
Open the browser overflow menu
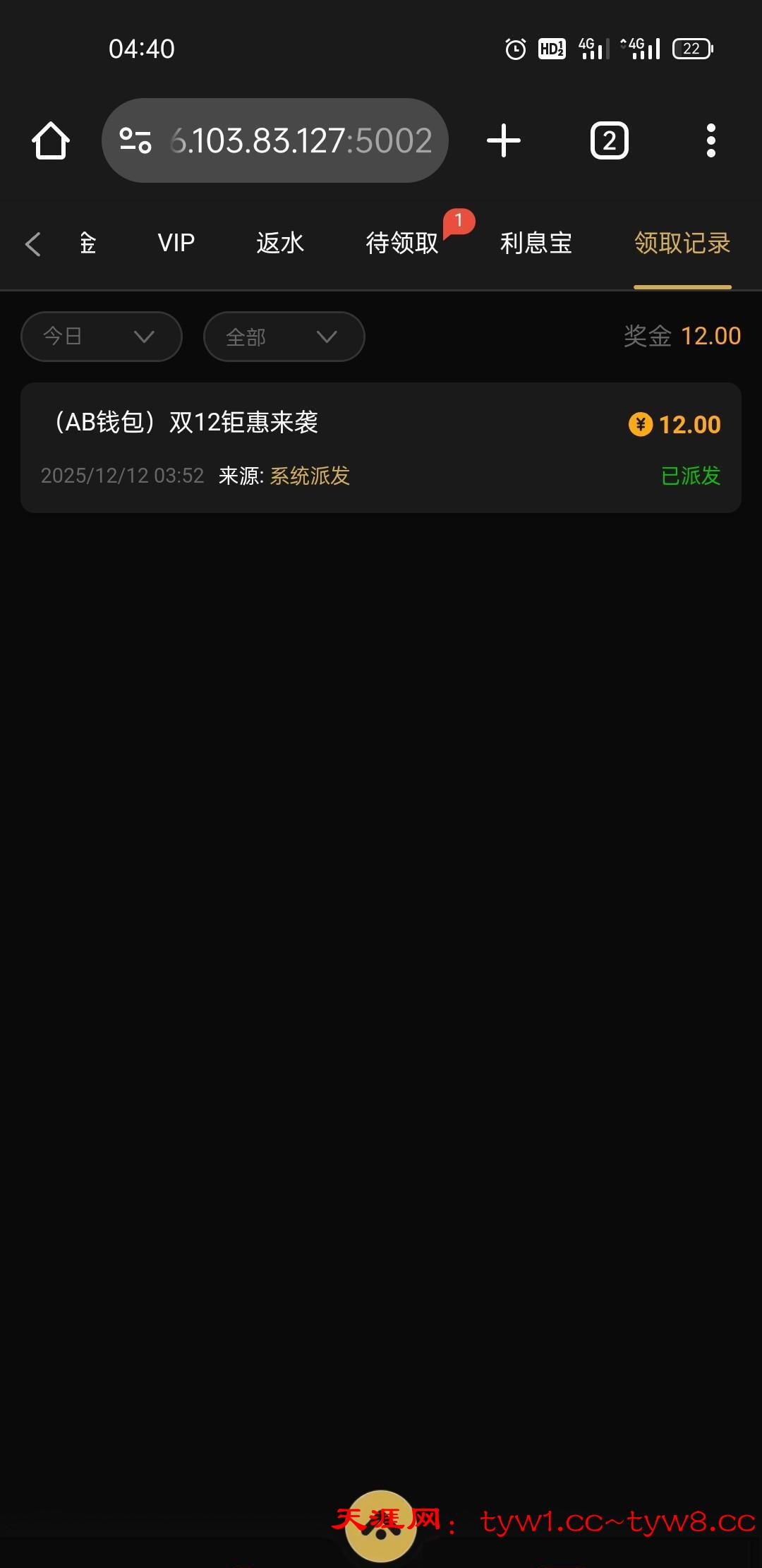tap(710, 140)
